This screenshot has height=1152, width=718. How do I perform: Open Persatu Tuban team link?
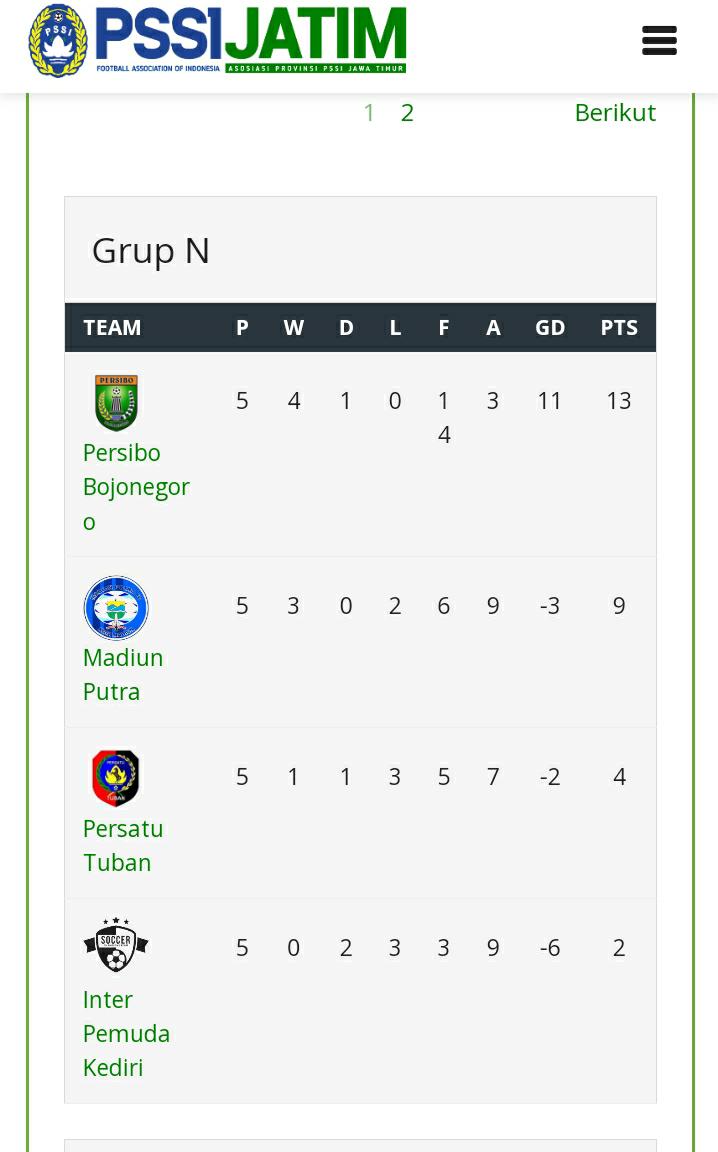(x=122, y=844)
